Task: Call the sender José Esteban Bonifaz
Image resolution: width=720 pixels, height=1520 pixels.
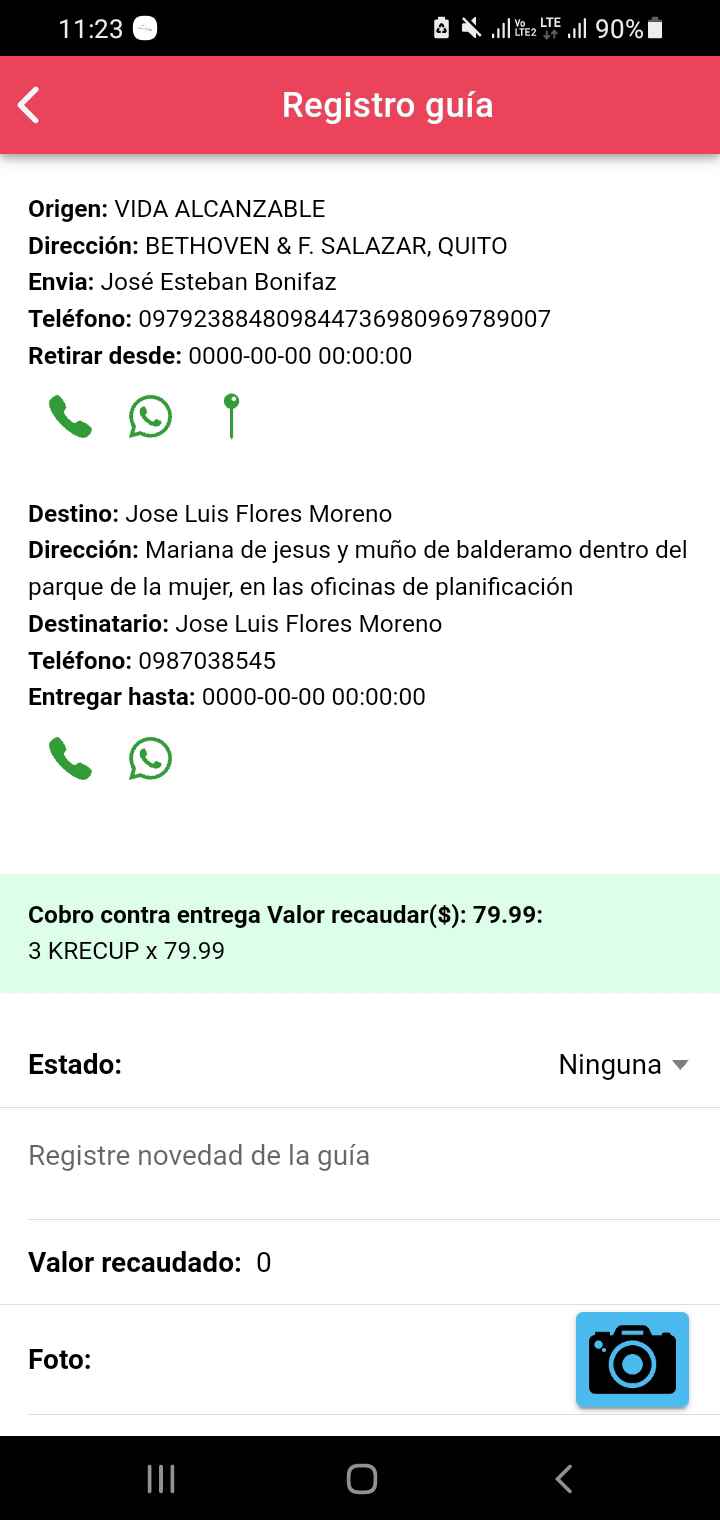Action: pyautogui.click(x=70, y=416)
